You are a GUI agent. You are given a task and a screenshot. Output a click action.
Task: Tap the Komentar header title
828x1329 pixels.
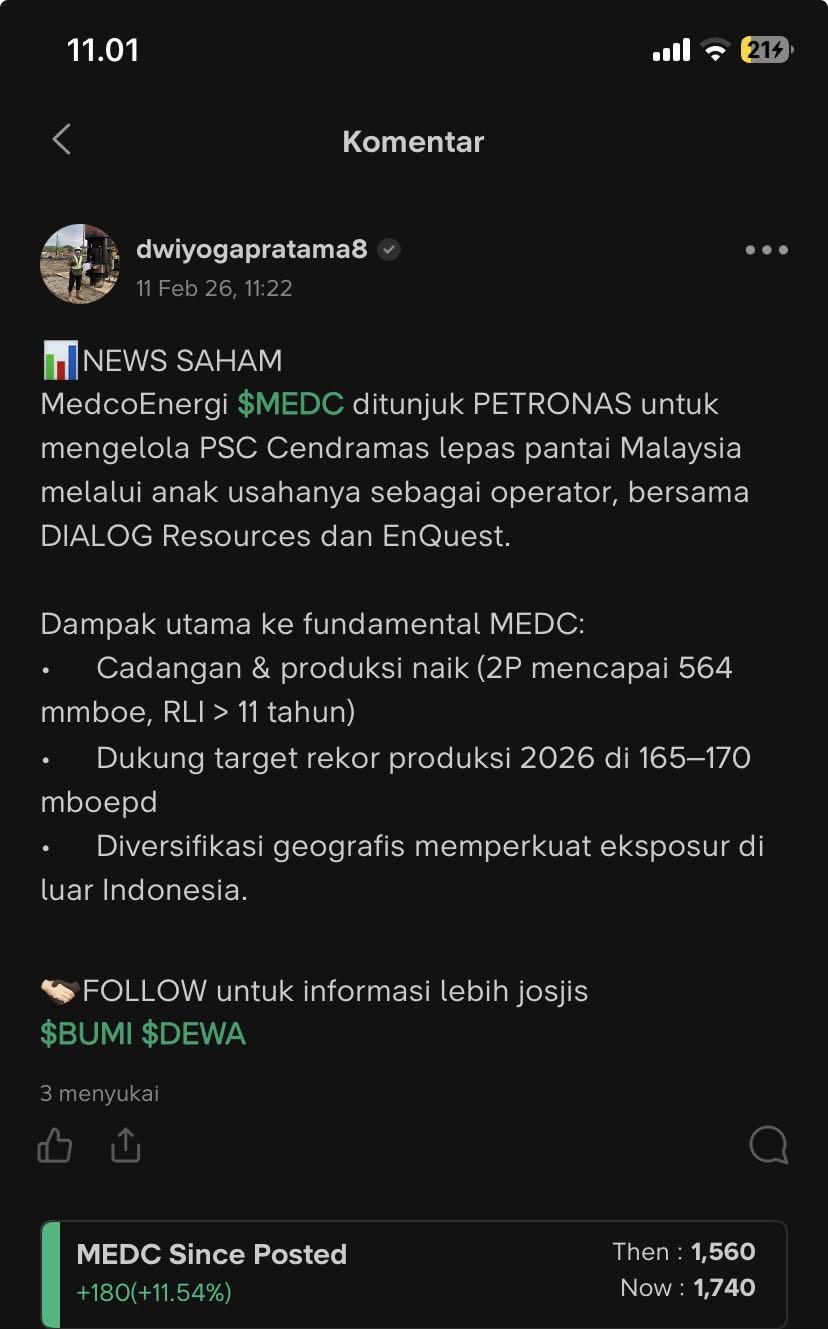point(413,141)
